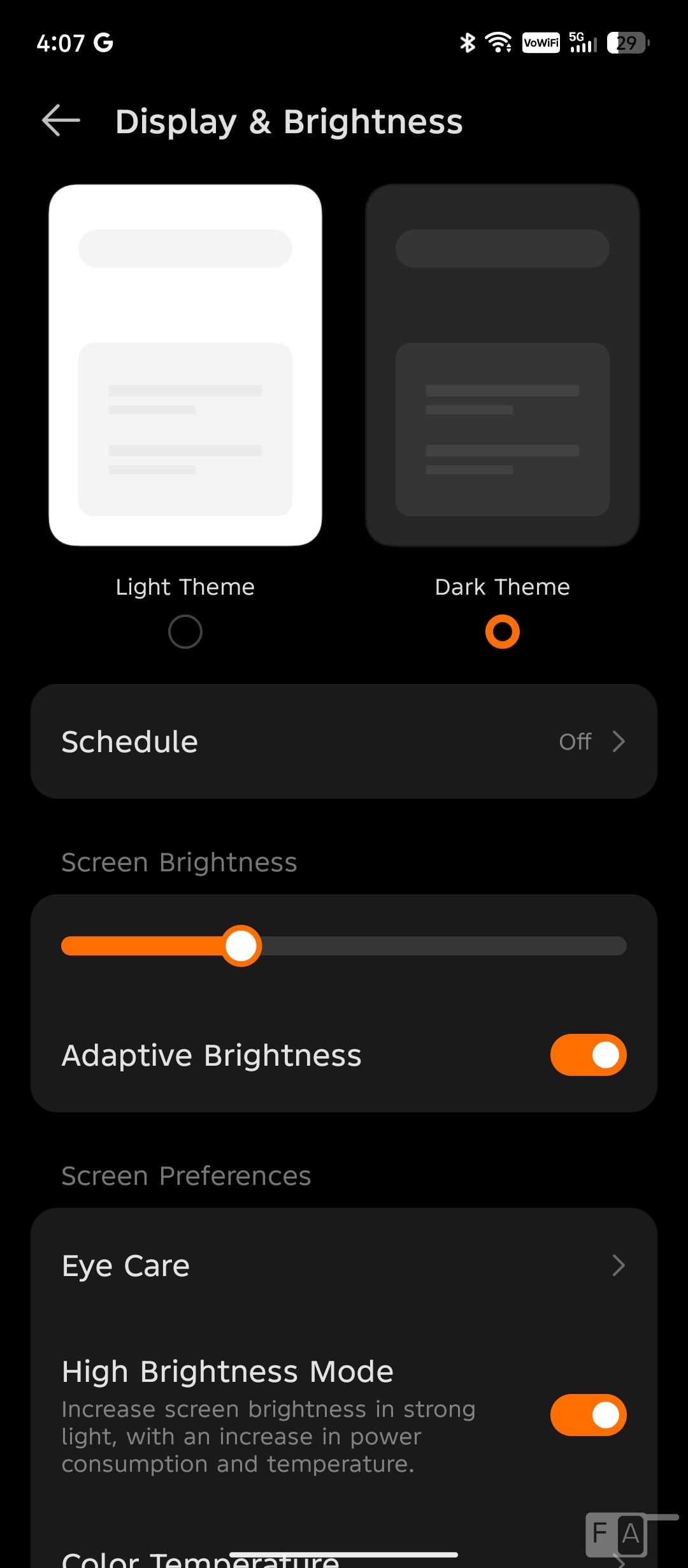Choose the Dark Theme radio button
Image resolution: width=688 pixels, height=1568 pixels.
pos(502,632)
